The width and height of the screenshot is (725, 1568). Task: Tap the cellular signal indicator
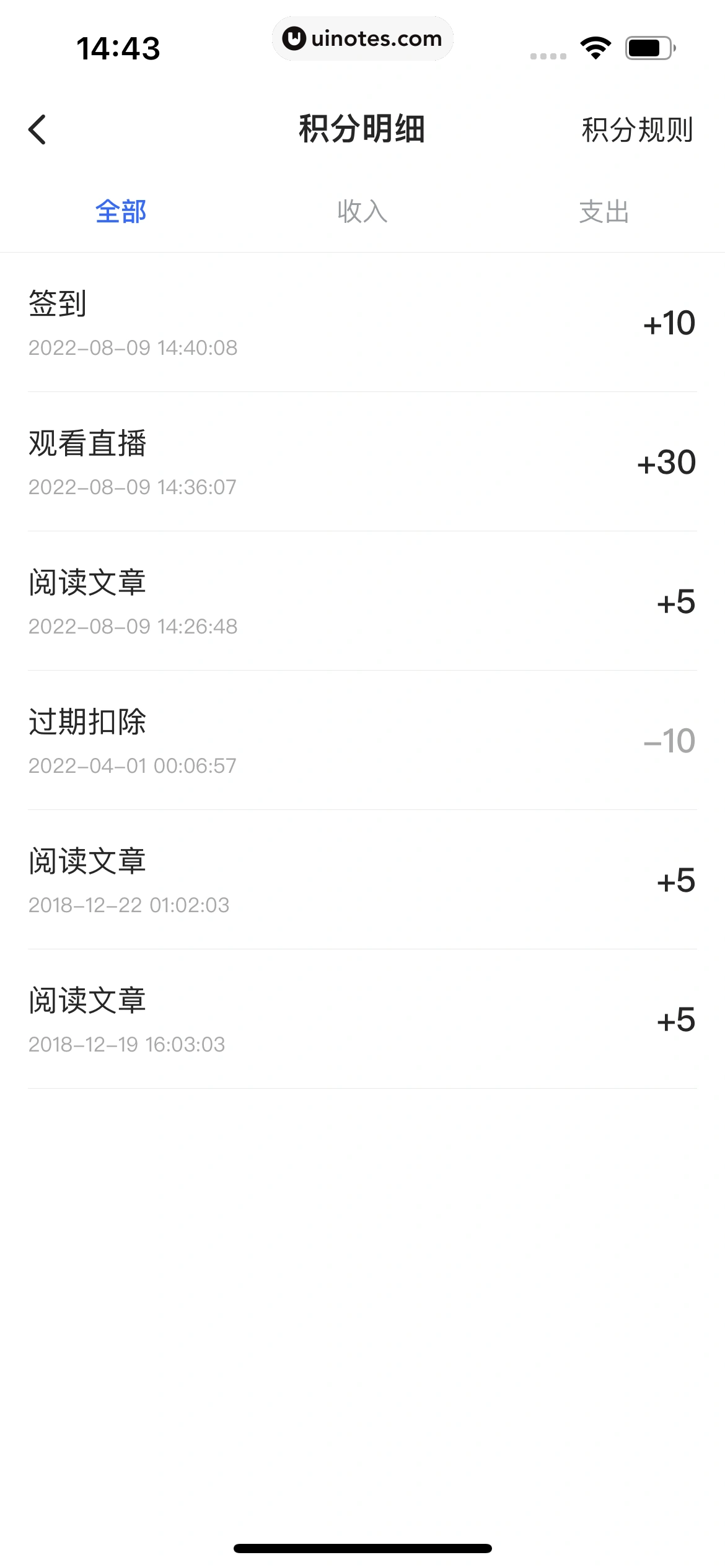[548, 54]
